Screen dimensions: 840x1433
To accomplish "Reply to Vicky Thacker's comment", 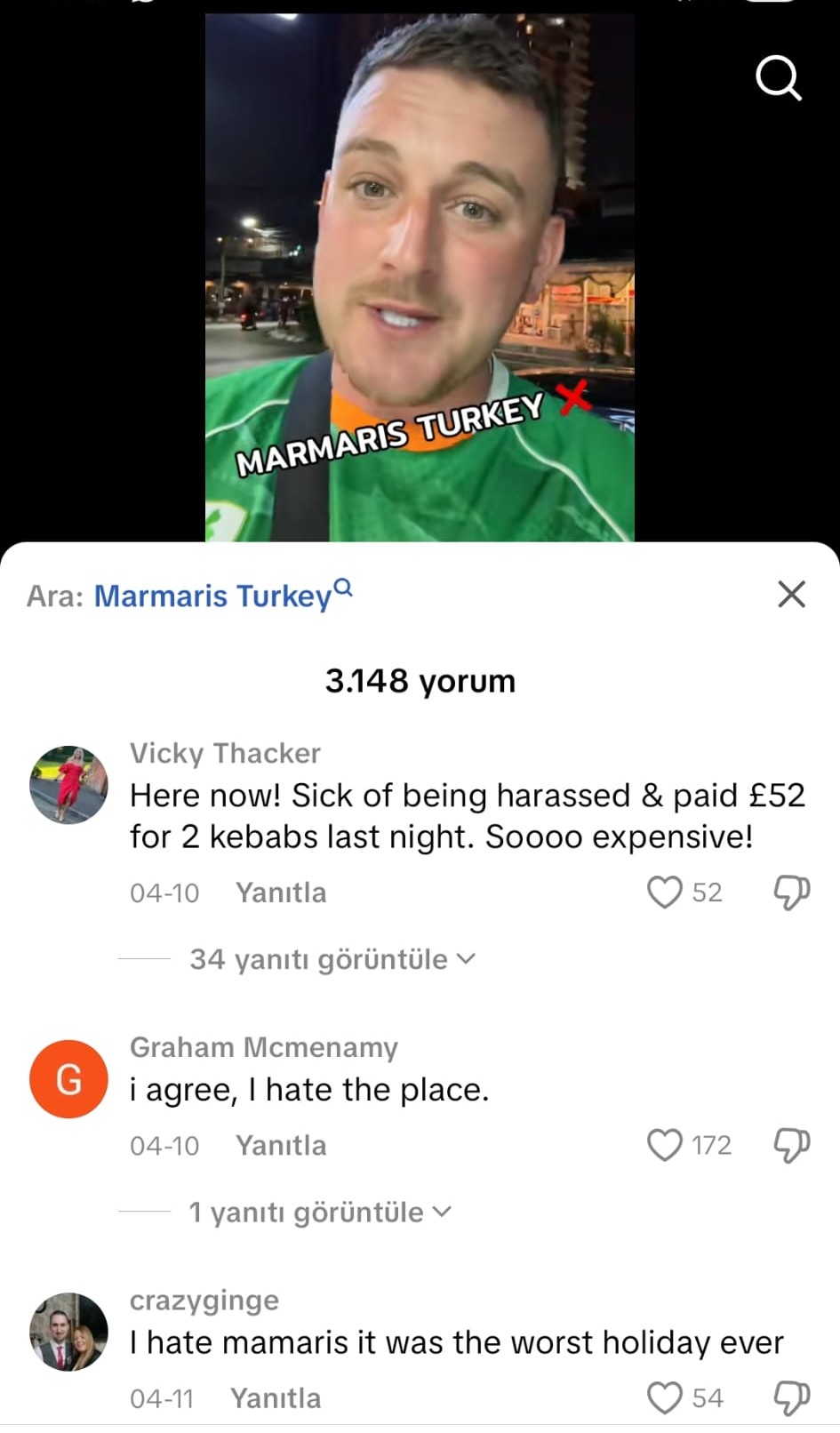I will pos(281,893).
